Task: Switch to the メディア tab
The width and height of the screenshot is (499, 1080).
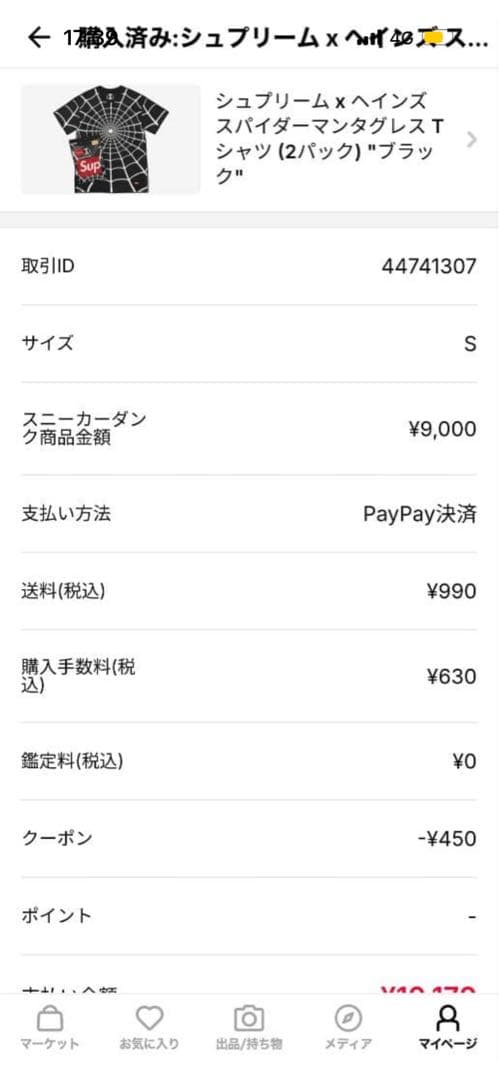Action: (349, 1027)
